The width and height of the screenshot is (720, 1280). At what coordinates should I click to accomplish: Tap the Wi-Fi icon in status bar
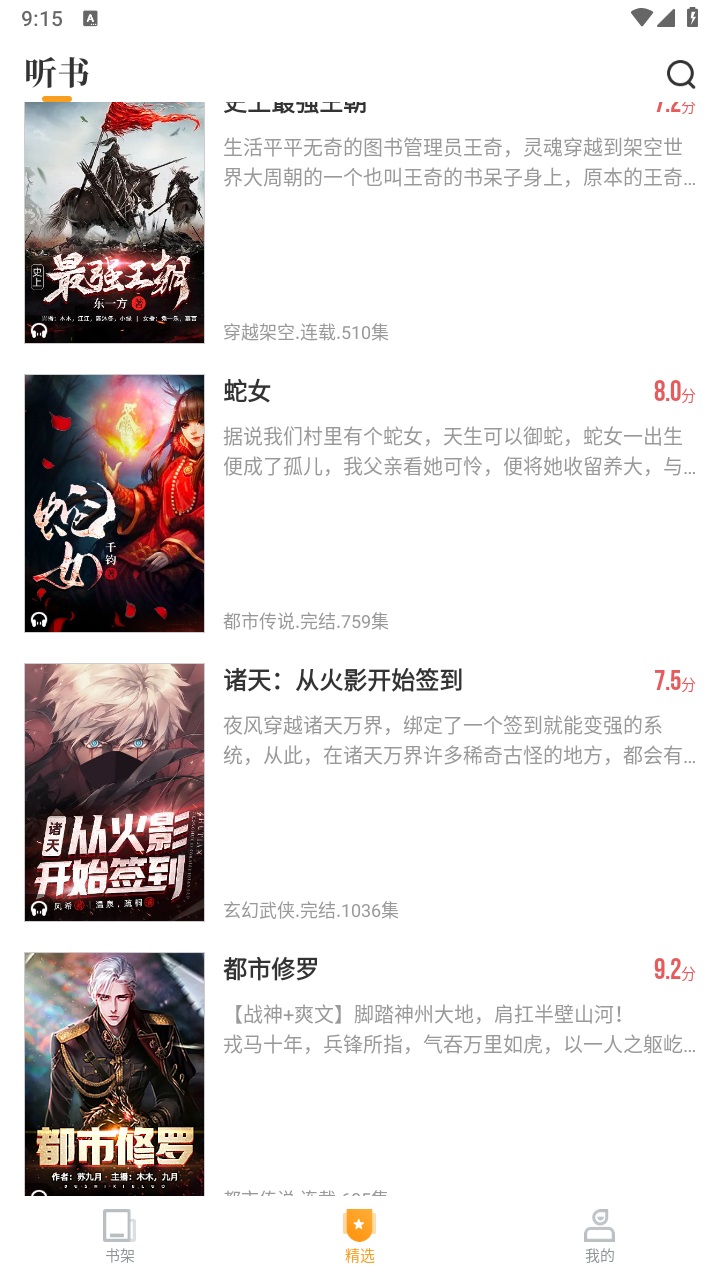(643, 17)
